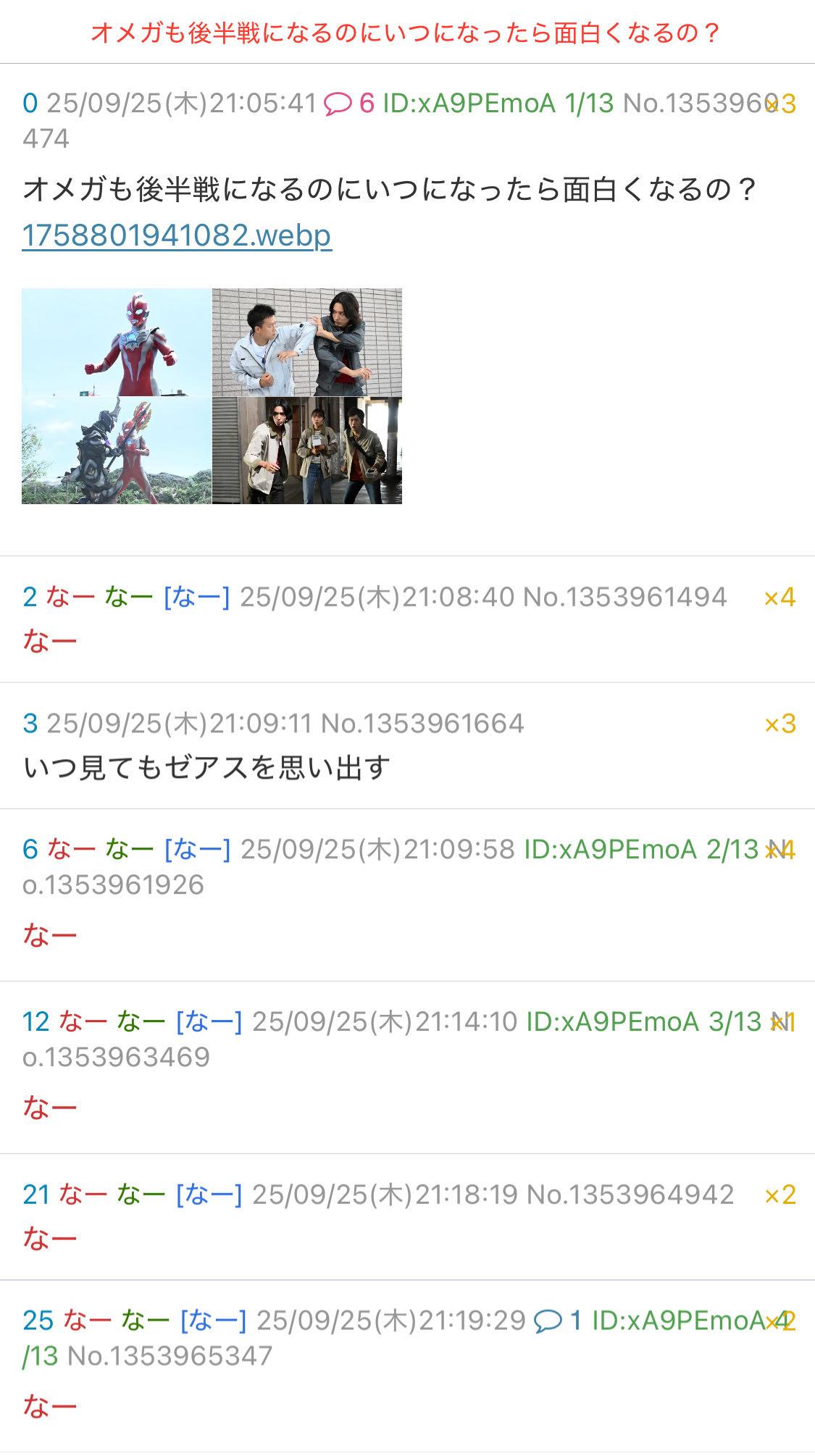The height and width of the screenshot is (1456, 815).
Task: Tap the [なー] mail tag on post 12
Action: click(x=209, y=1021)
